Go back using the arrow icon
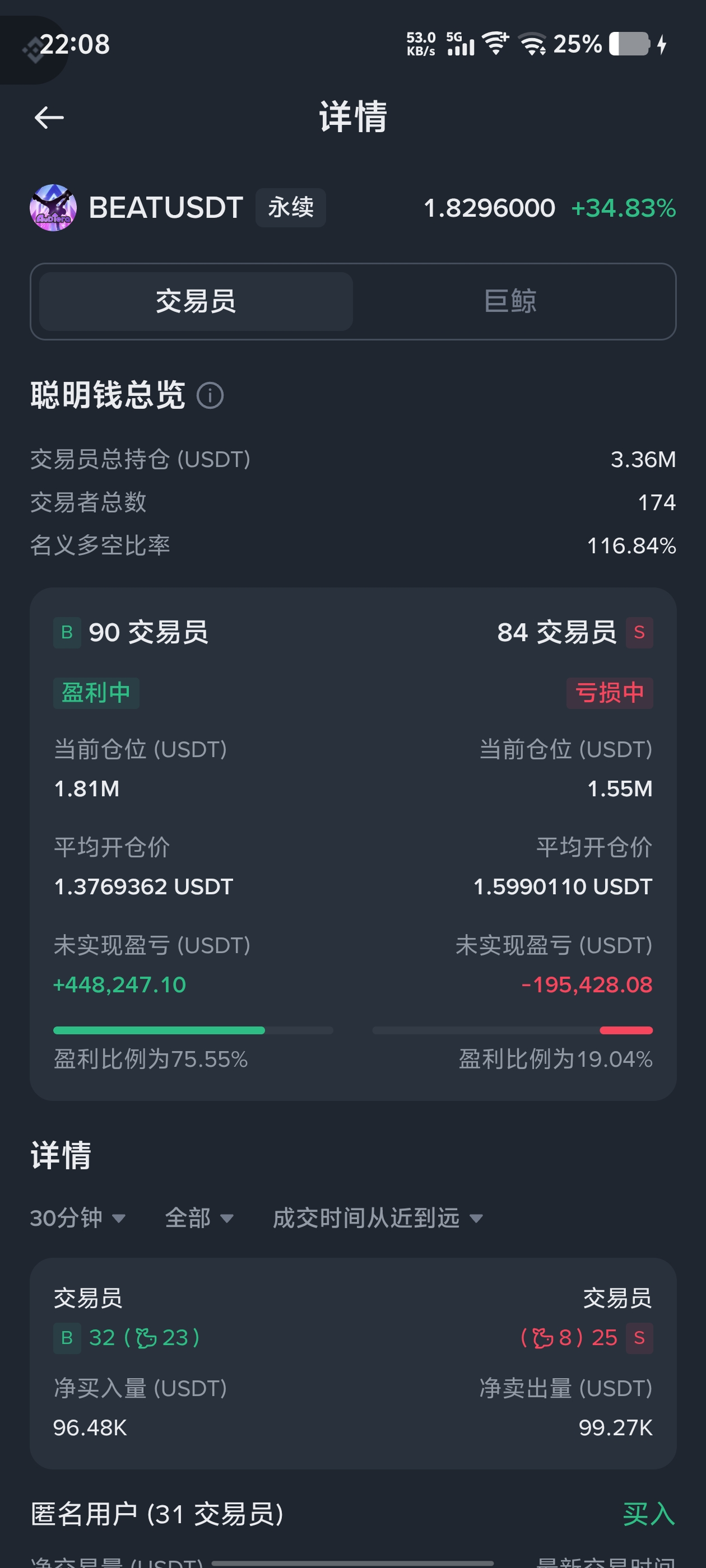Screen dimensions: 706x1568 coord(49,118)
